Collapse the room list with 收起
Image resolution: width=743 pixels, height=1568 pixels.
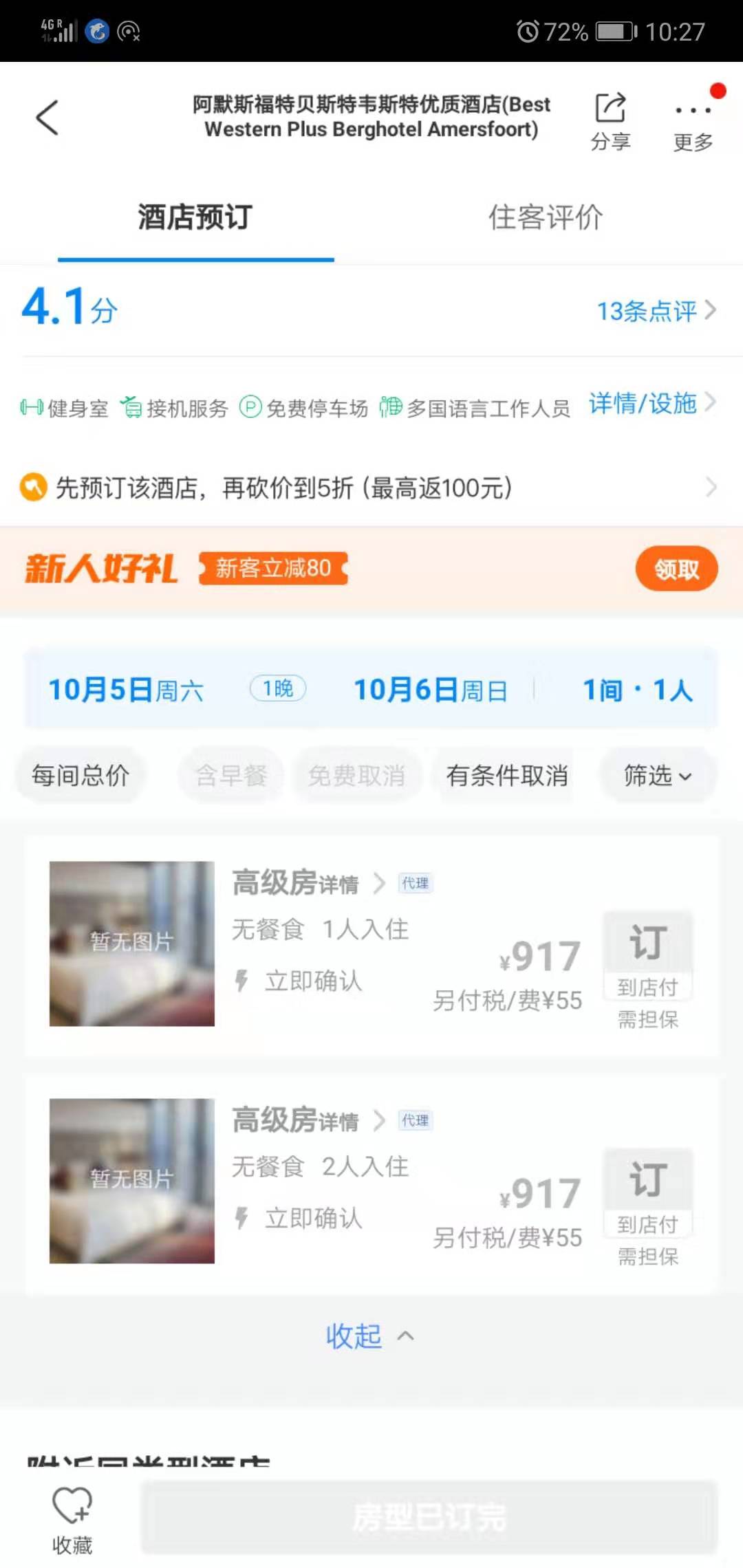pos(370,1336)
